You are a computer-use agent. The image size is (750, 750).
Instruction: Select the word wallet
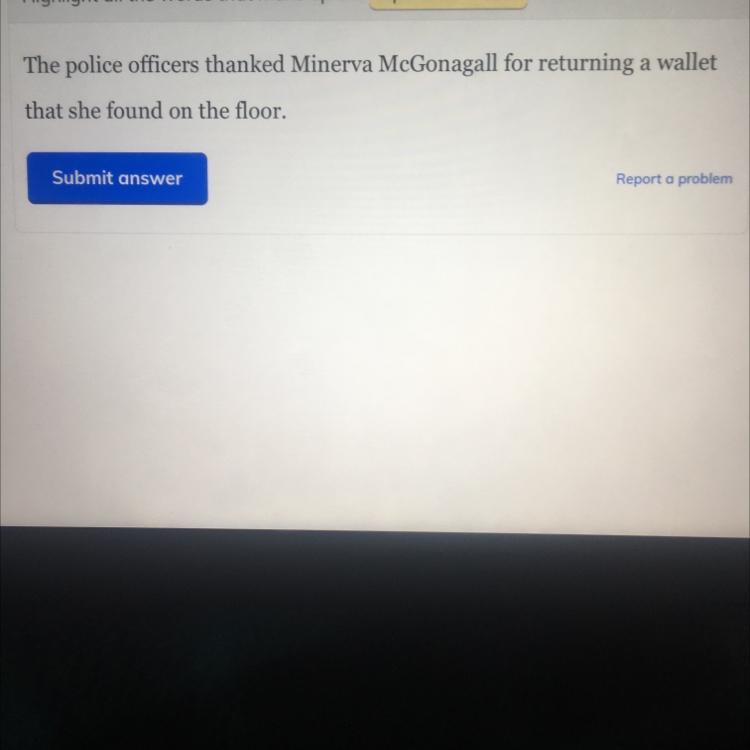coord(687,63)
